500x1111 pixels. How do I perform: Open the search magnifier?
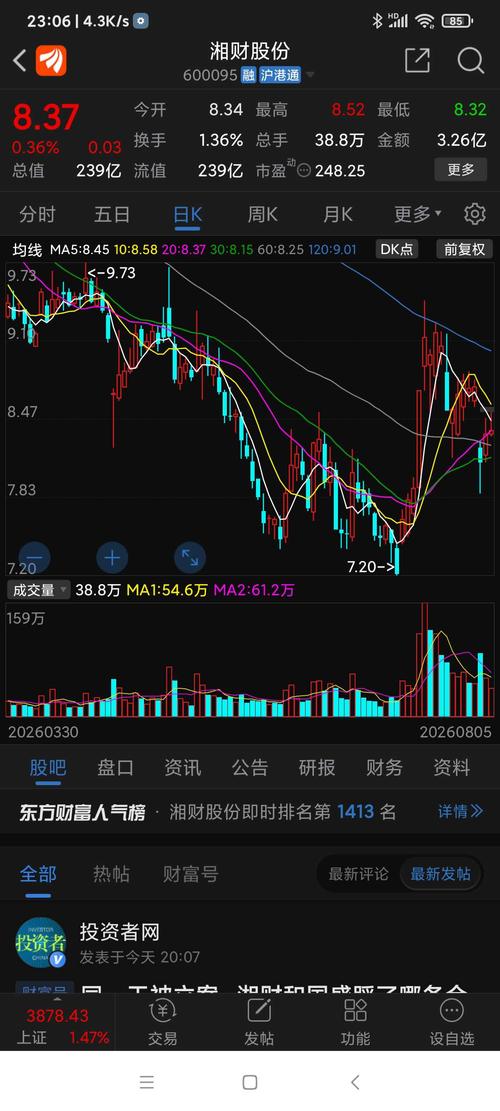coord(470,60)
